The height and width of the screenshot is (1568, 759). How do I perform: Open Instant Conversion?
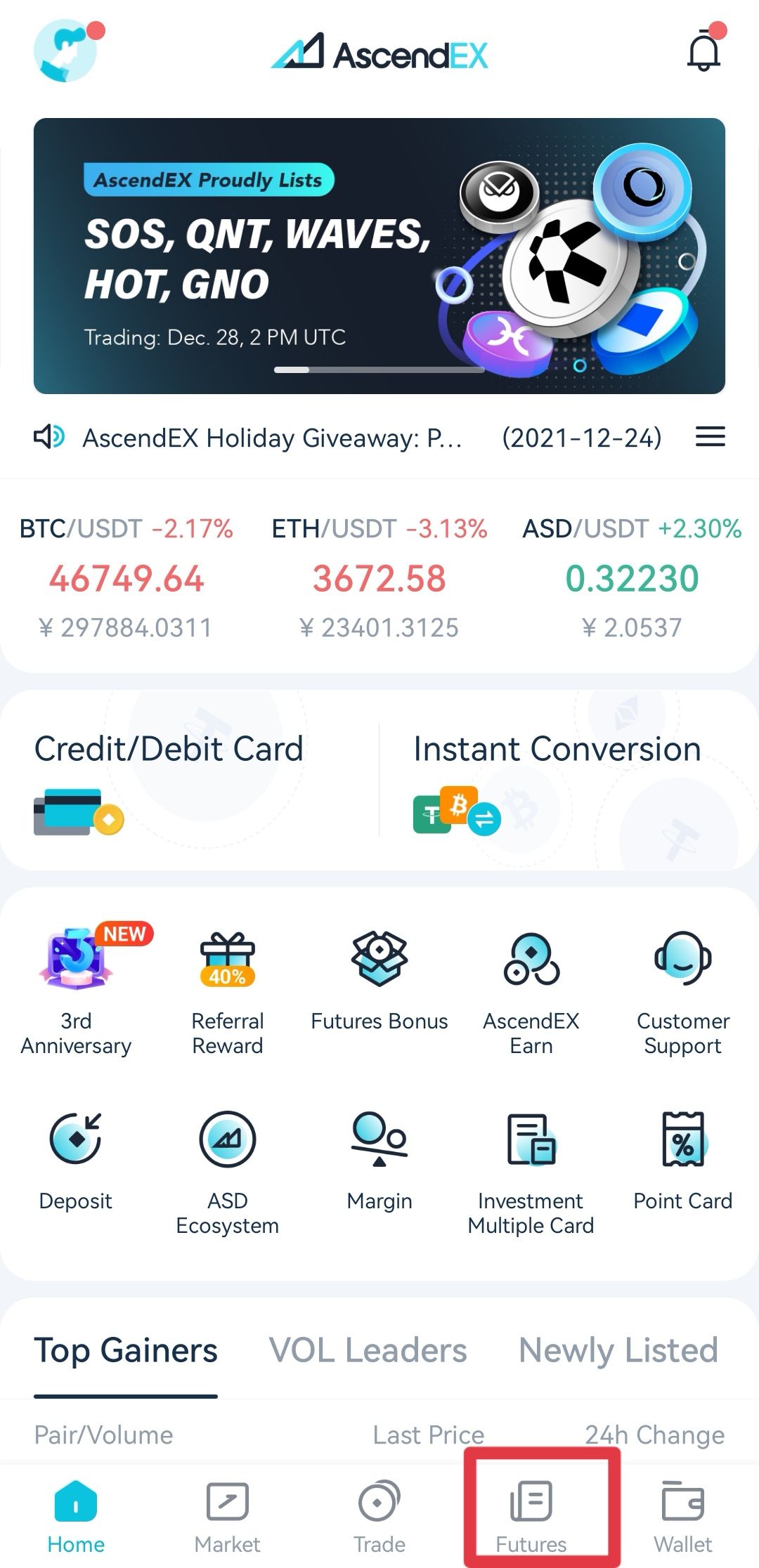(x=557, y=781)
